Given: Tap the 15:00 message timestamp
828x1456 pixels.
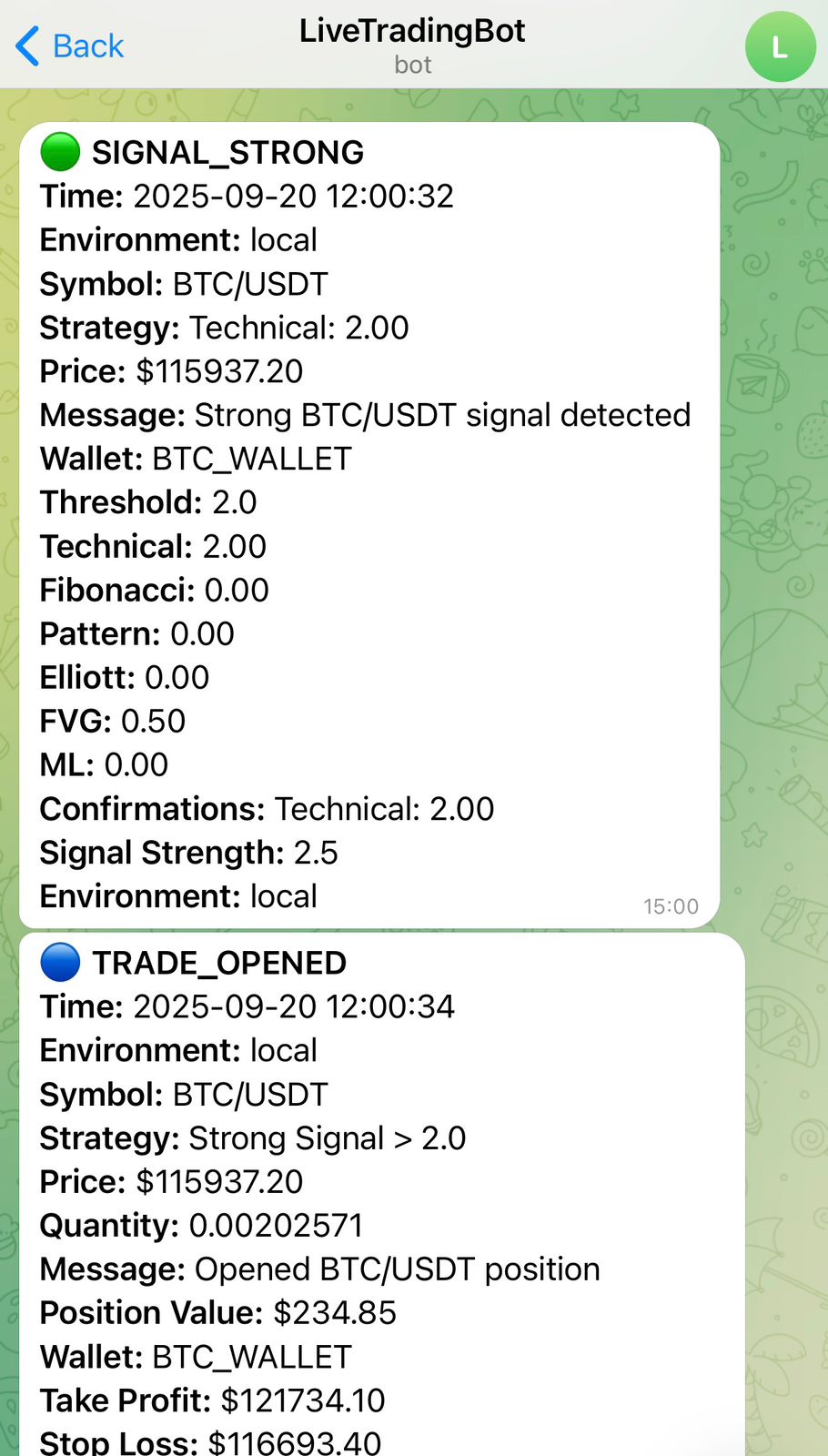Looking at the screenshot, I should (x=671, y=906).
